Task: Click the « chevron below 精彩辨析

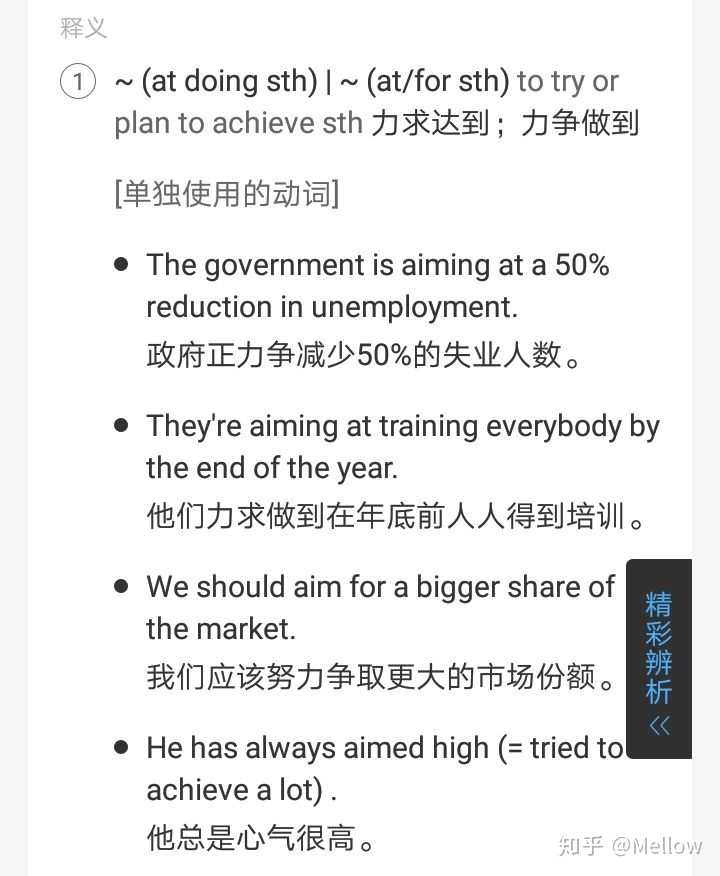Action: coord(660,726)
